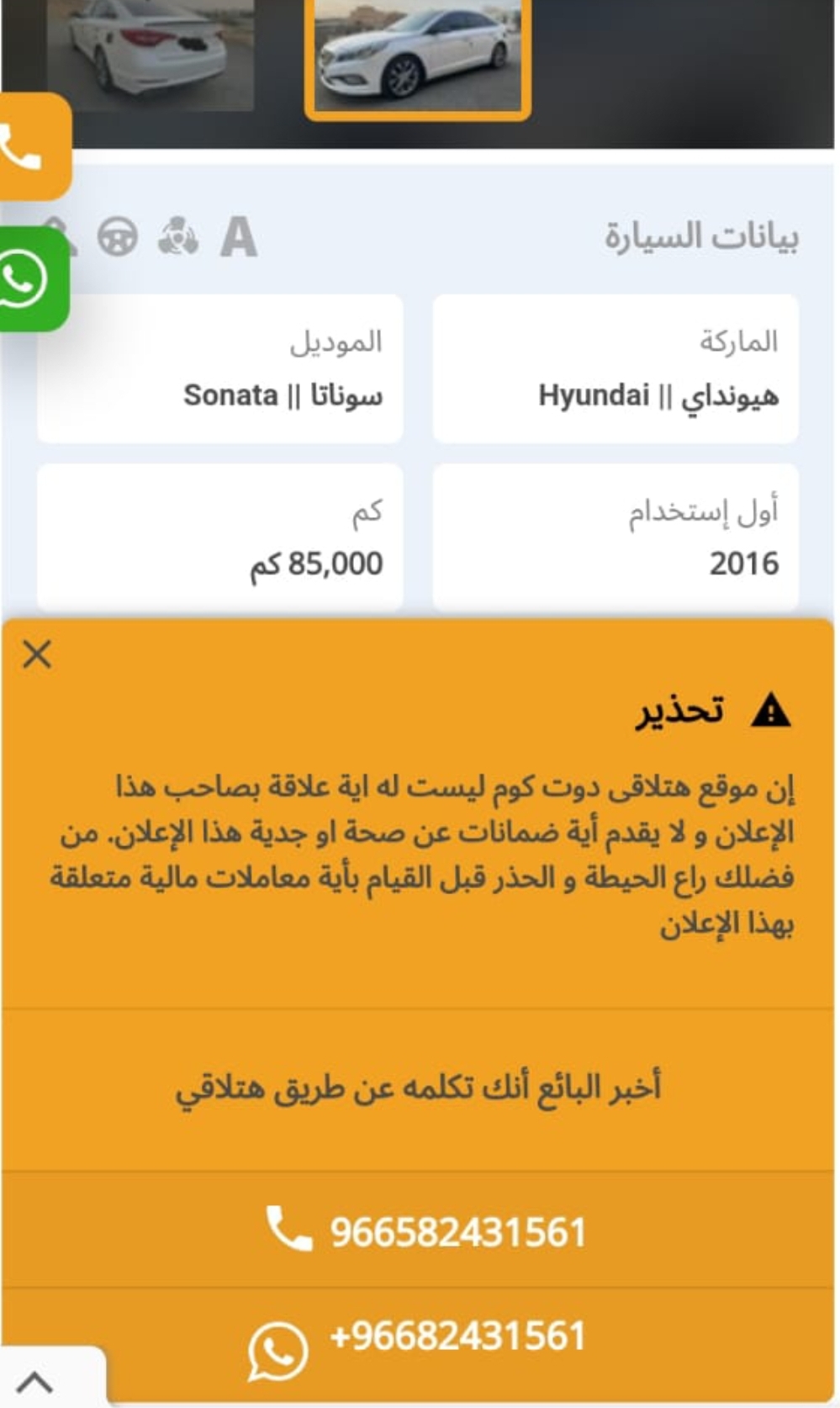Select the white car rear-view thumbnail
Viewport: 840px width, 1408px height.
click(150, 52)
